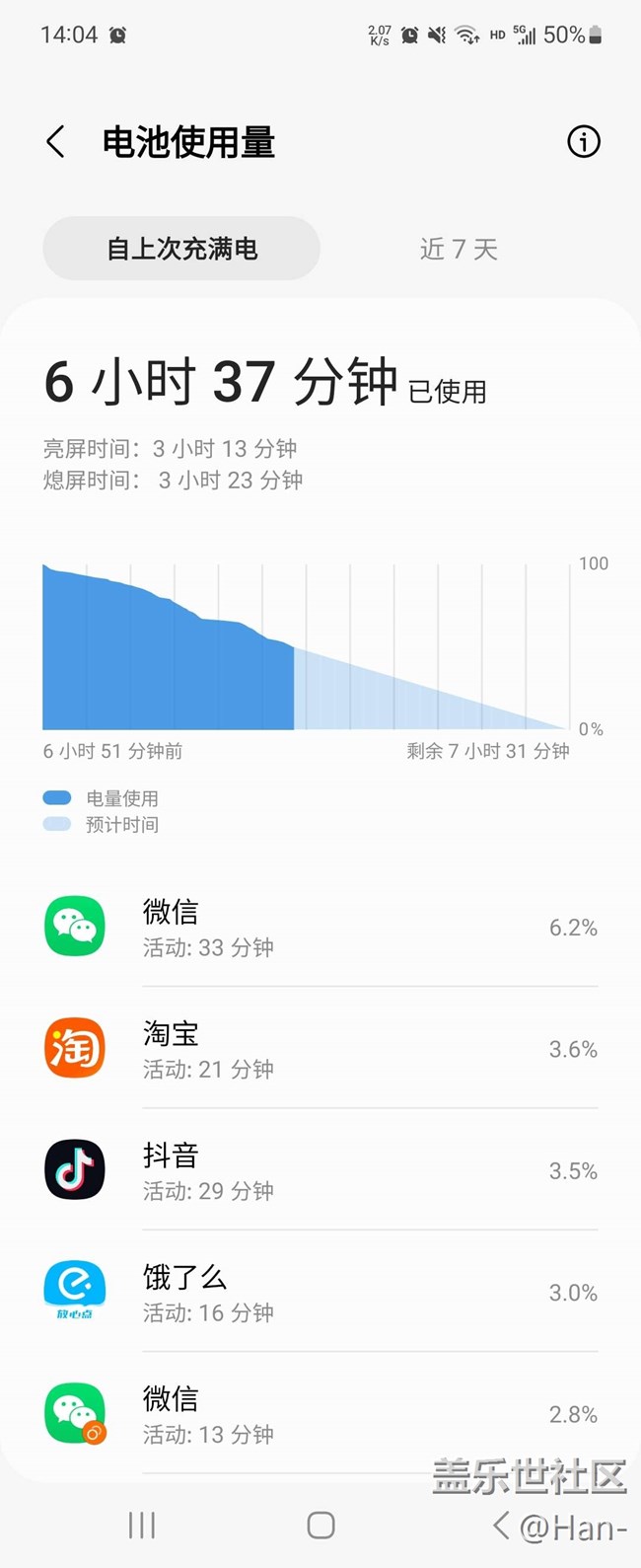641x1568 pixels.
Task: View 抖音 battery usage details
Action: [320, 1170]
